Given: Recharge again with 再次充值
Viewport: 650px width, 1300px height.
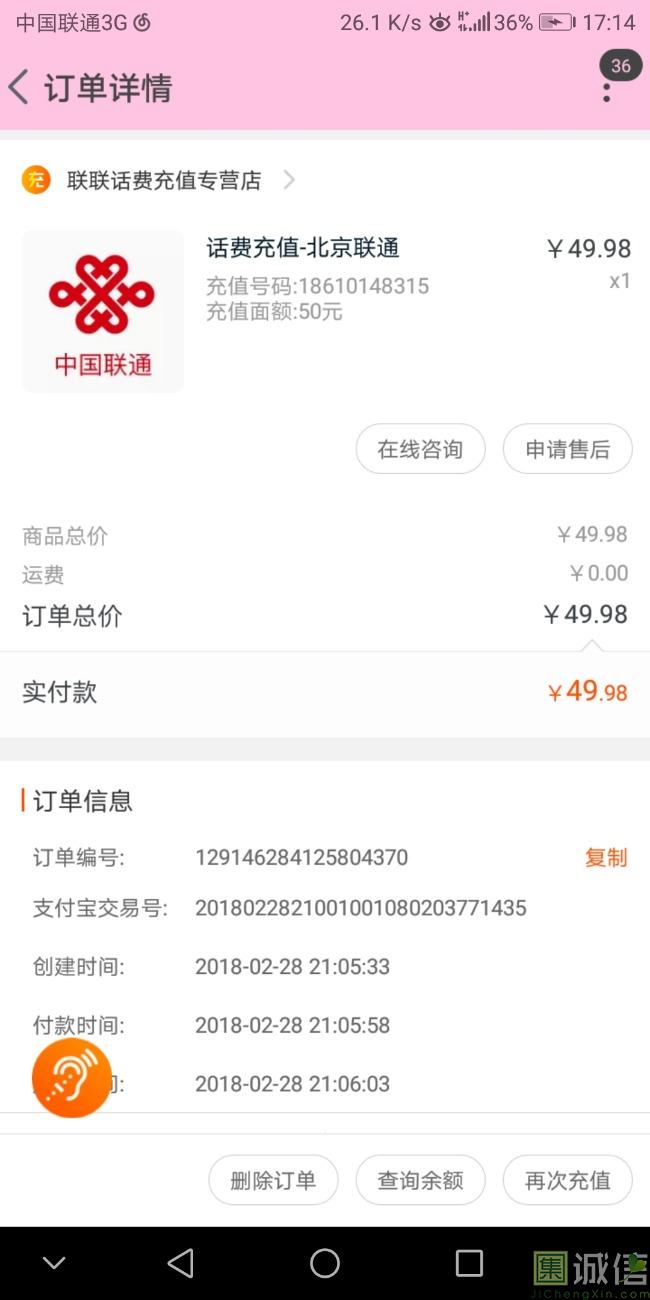Looking at the screenshot, I should (567, 1181).
